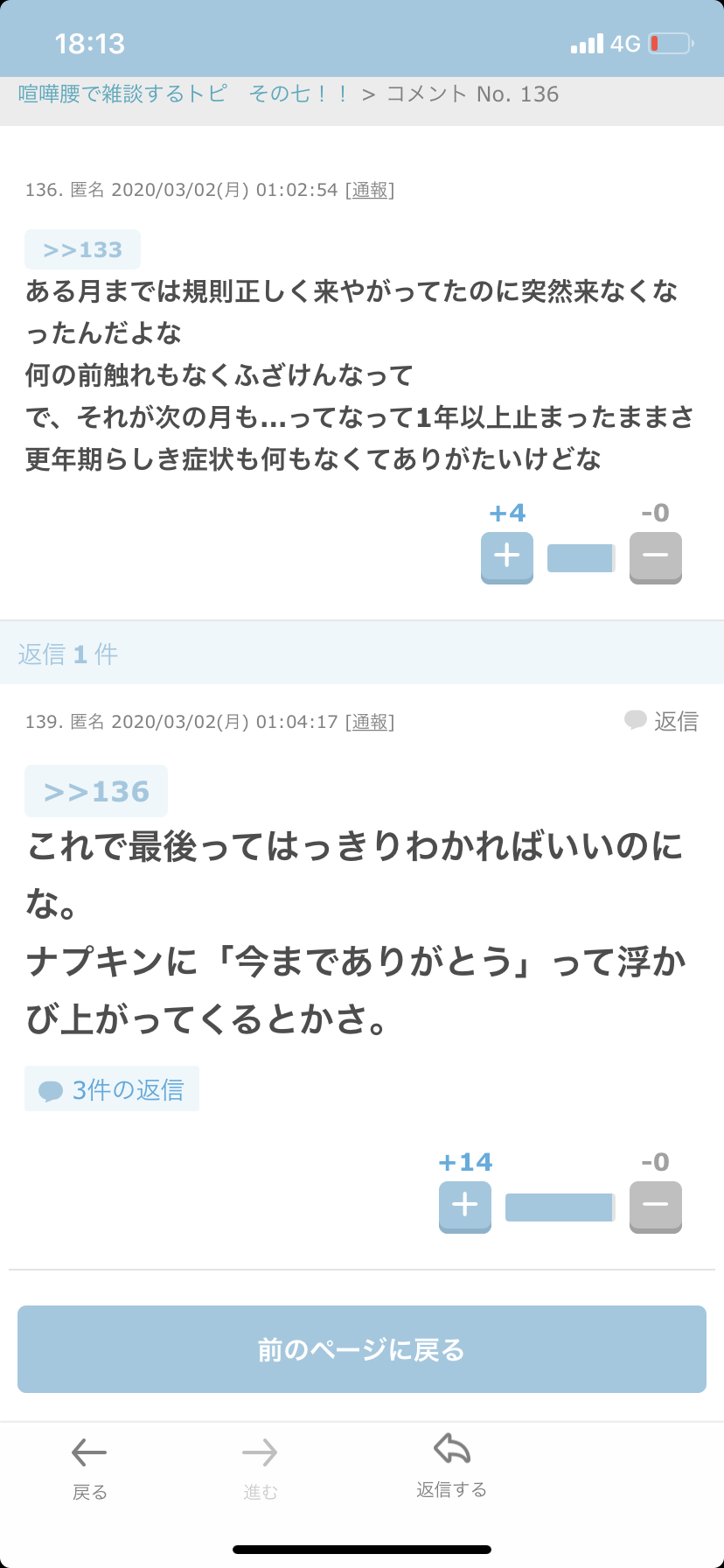Jump to the quoted comment >>133
This screenshot has height=1568, width=724.
pyautogui.click(x=83, y=250)
